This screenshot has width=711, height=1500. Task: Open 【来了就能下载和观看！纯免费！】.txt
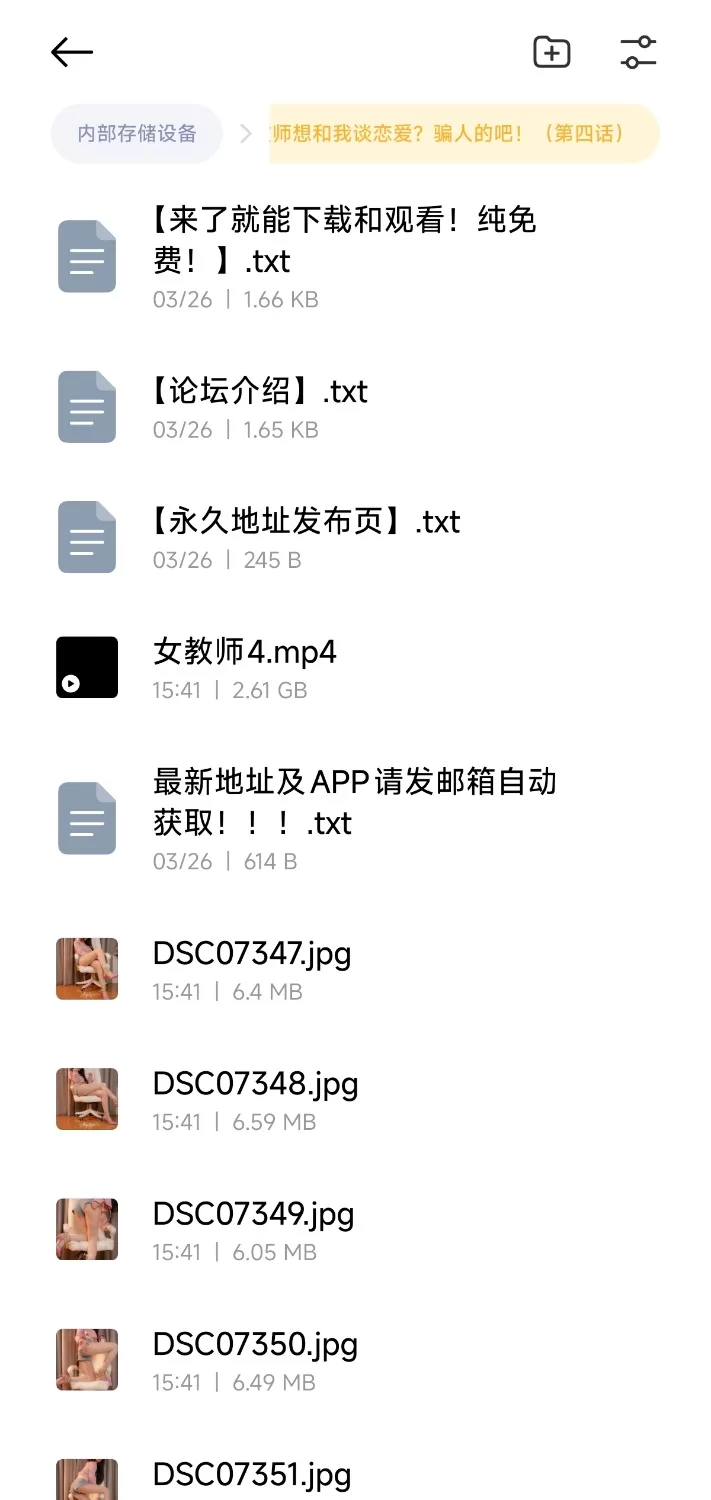click(x=344, y=240)
